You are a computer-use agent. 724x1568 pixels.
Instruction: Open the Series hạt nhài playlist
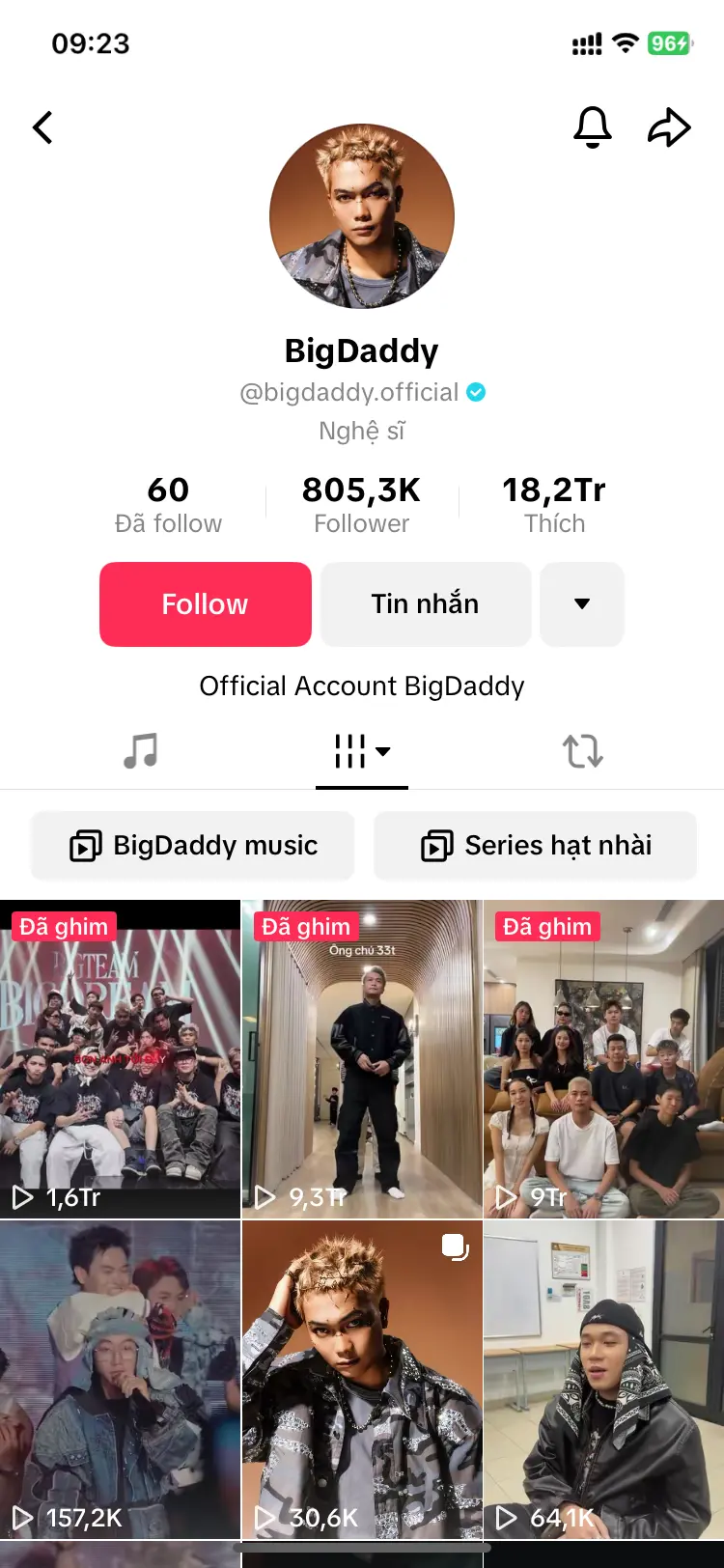536,846
